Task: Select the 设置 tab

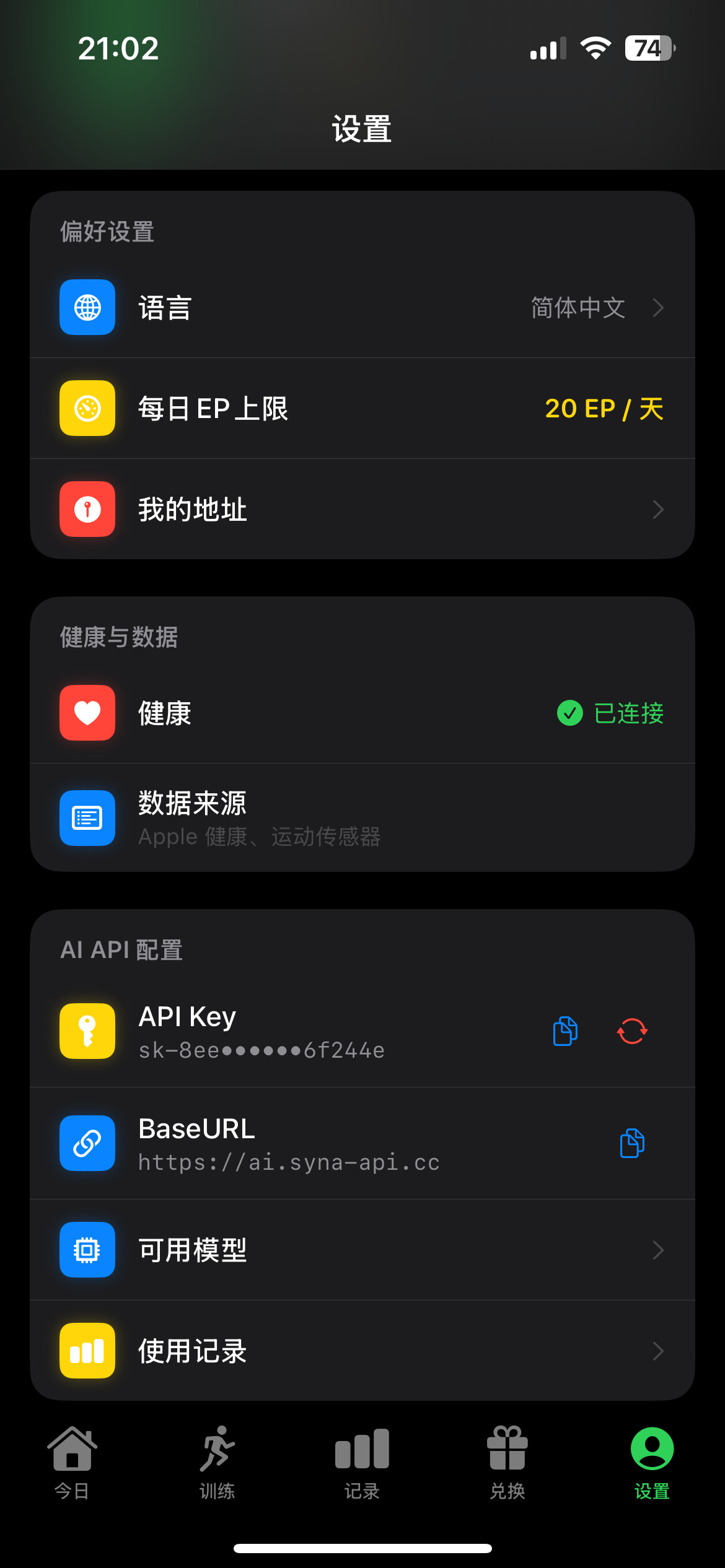Action: point(652,1463)
